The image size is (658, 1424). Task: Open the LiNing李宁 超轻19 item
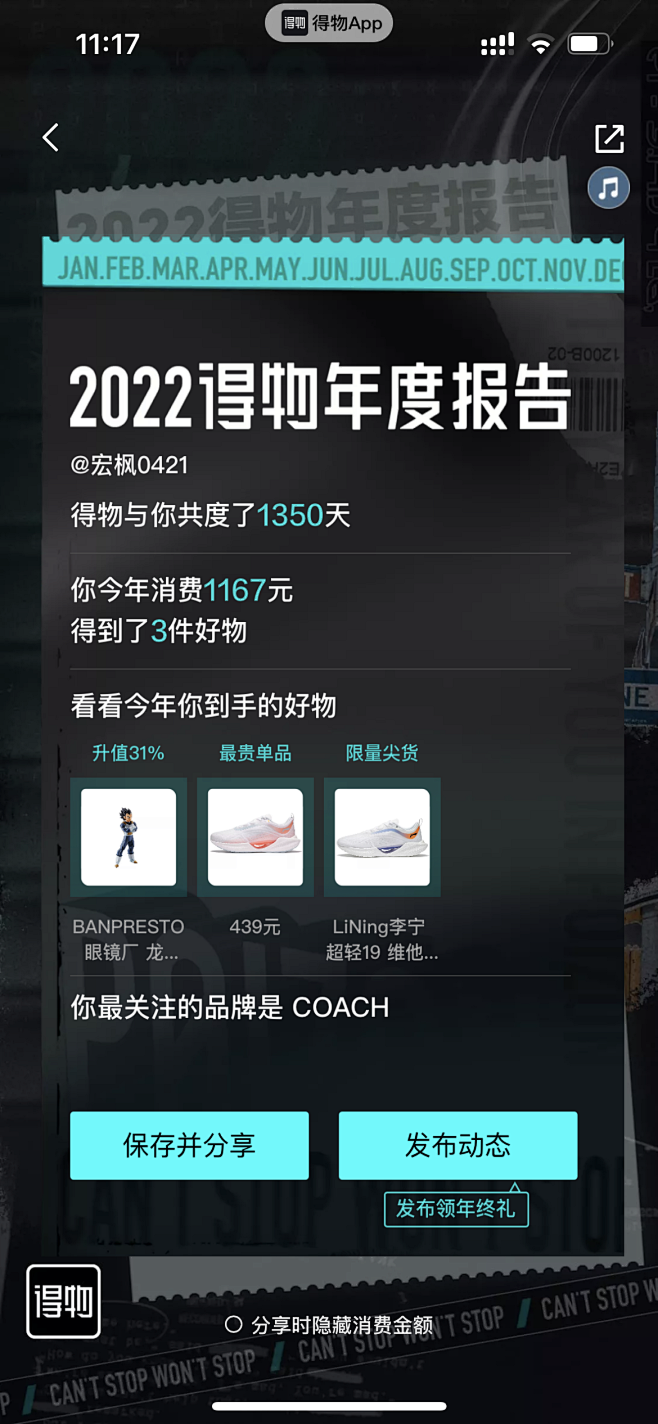click(382, 837)
